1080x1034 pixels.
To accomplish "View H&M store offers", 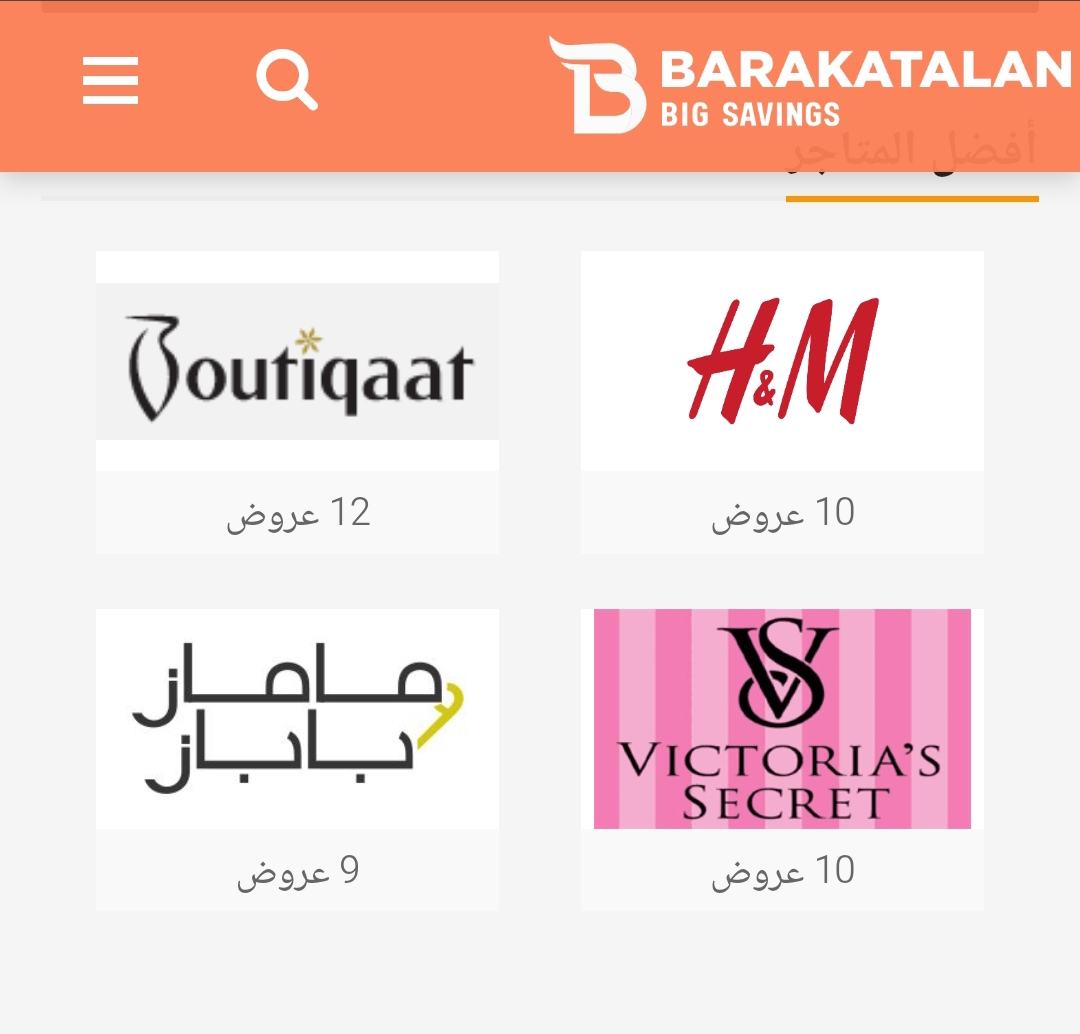I will (x=782, y=361).
